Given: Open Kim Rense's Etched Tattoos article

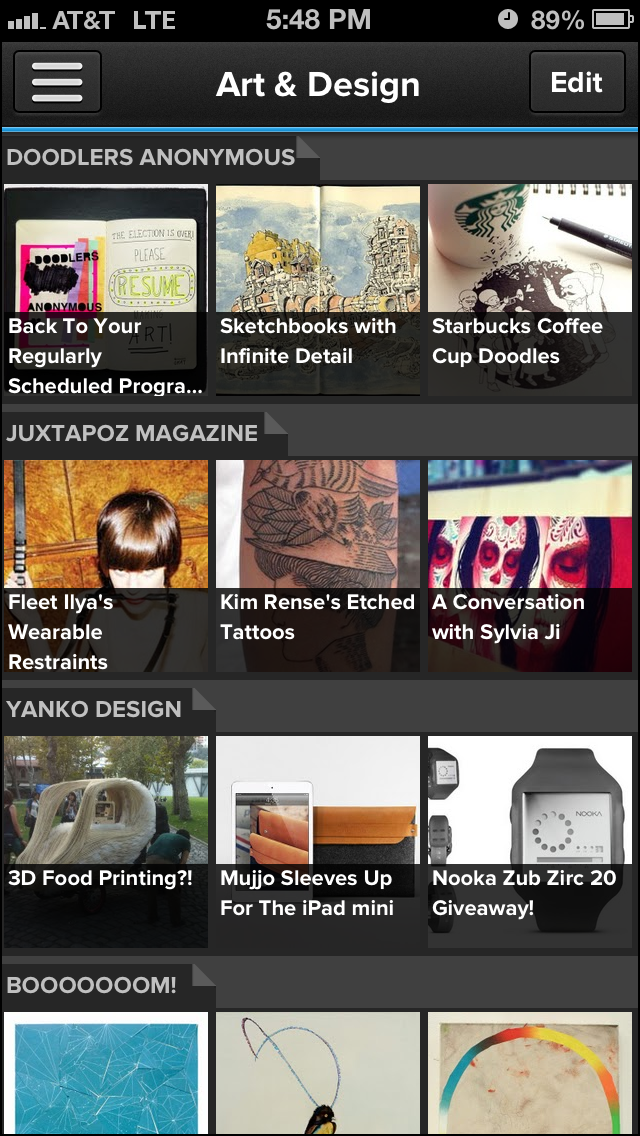Looking at the screenshot, I should click(318, 566).
